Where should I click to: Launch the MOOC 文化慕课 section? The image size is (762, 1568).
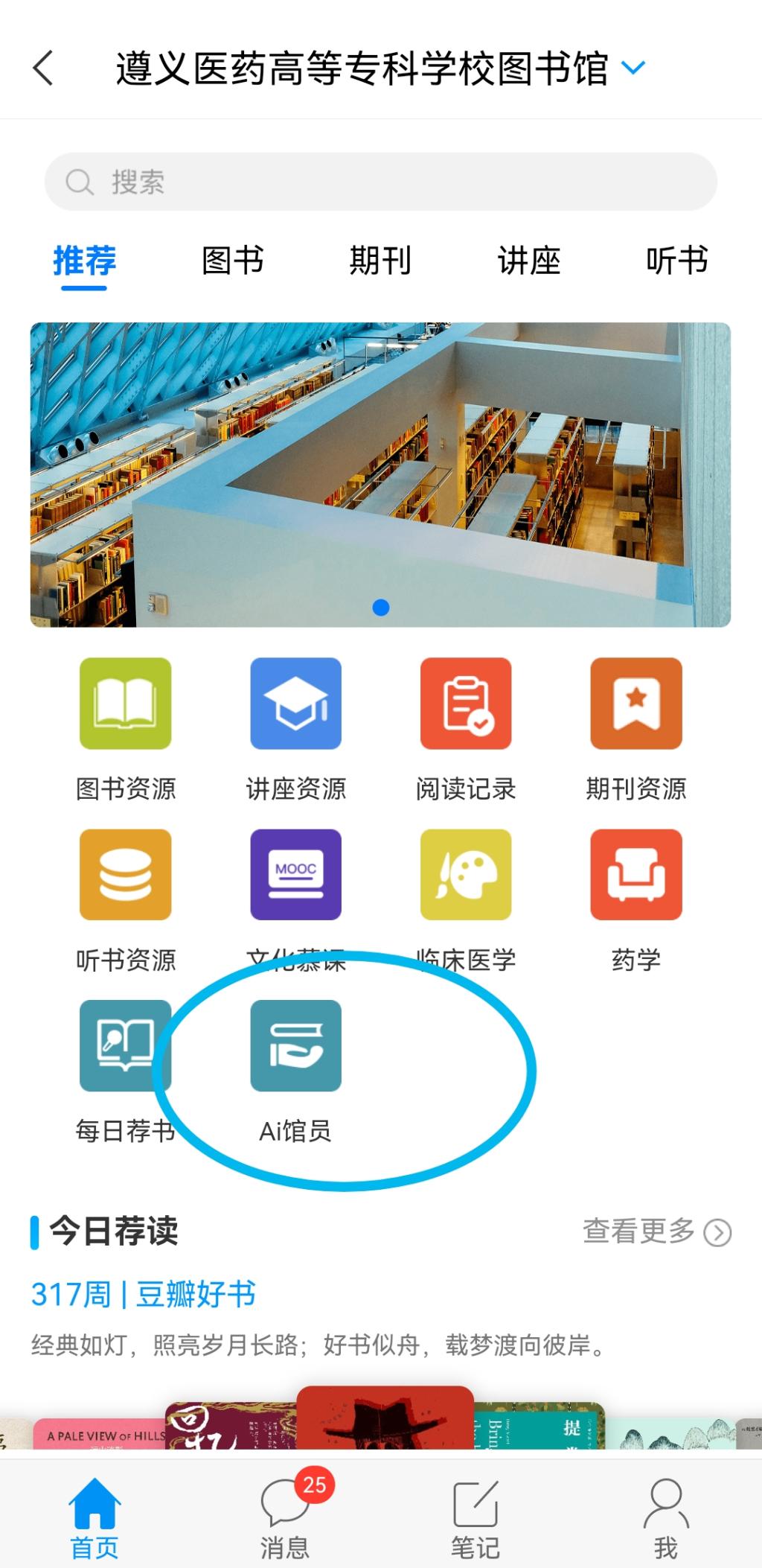(295, 875)
